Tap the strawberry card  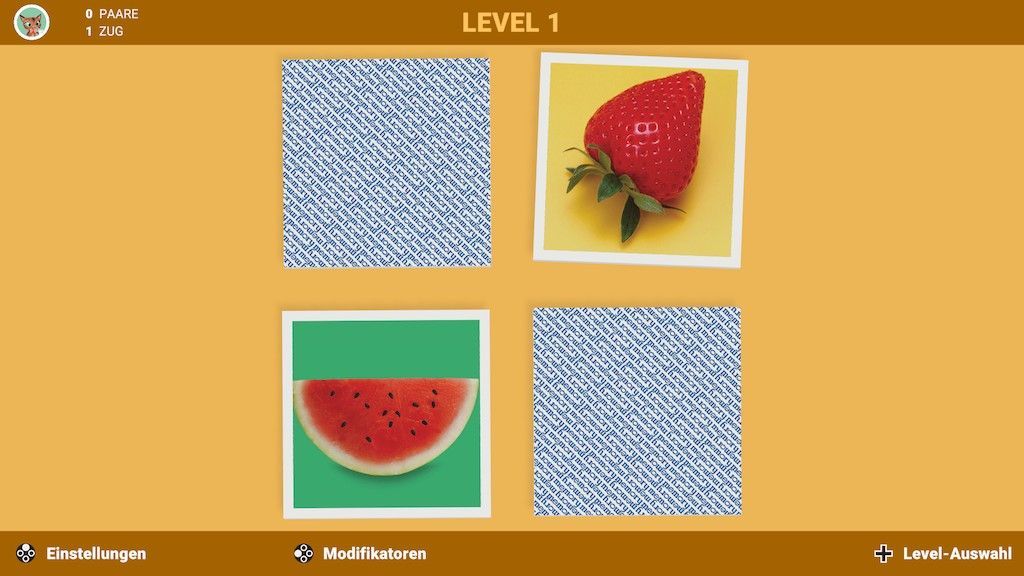click(640, 158)
